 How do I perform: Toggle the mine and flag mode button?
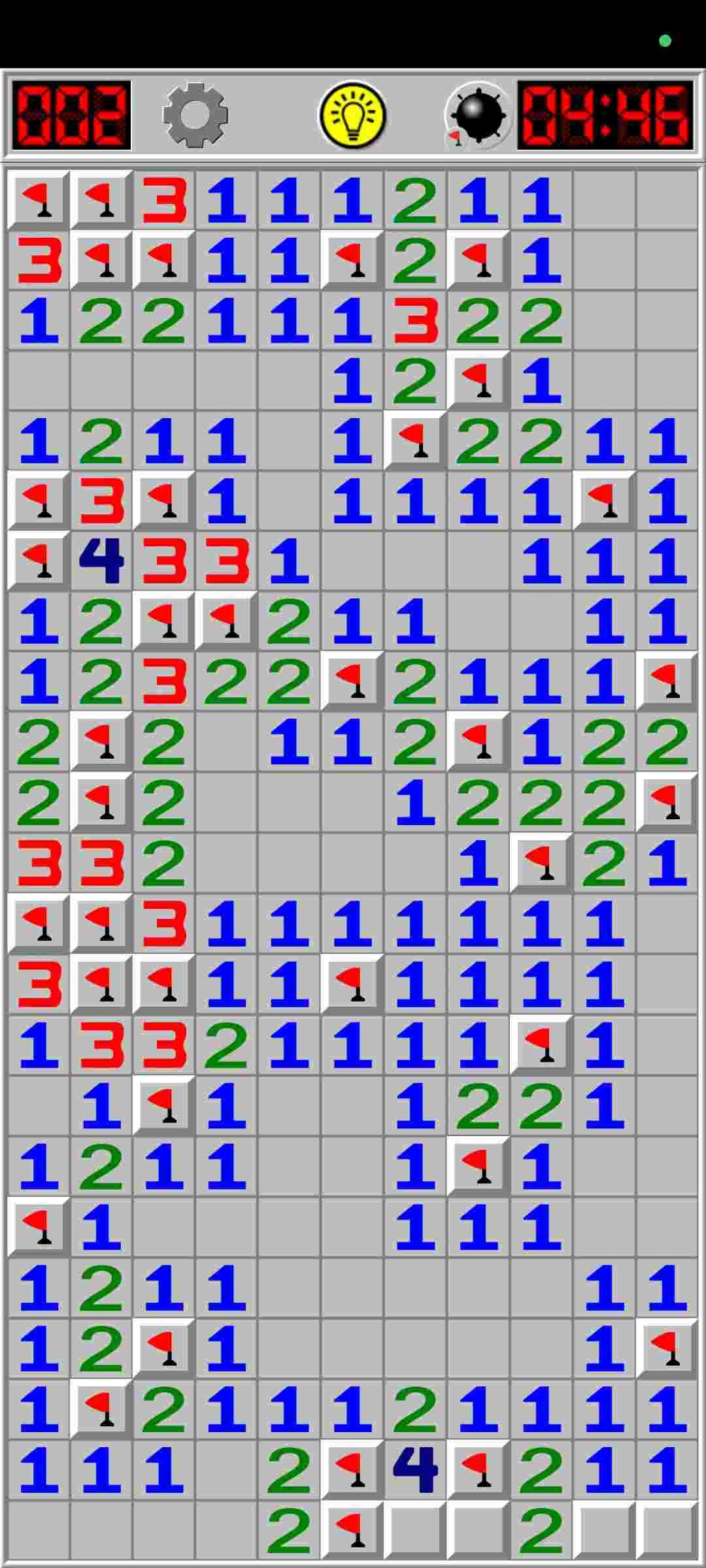(x=478, y=116)
